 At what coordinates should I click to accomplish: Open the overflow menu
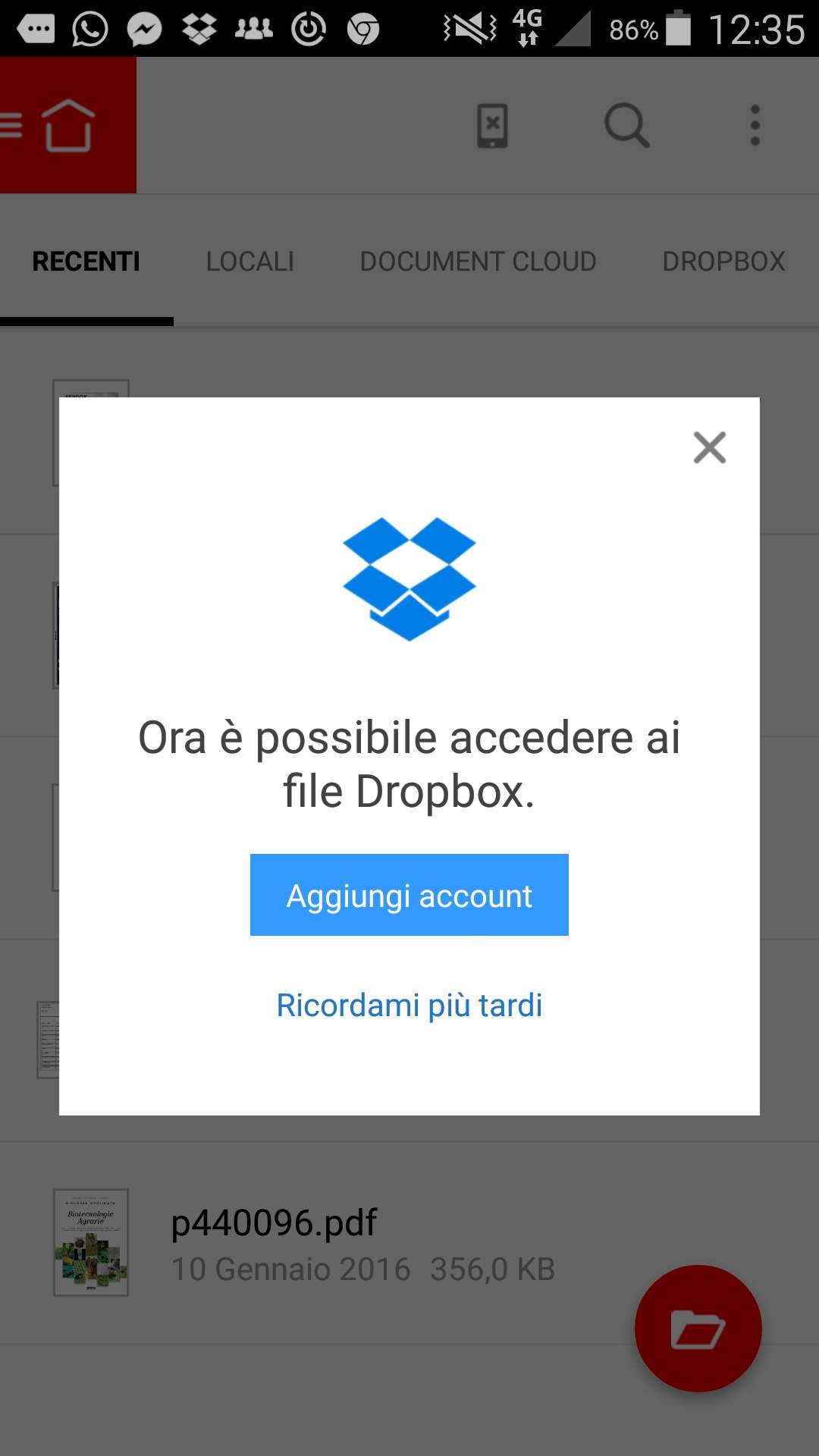(x=755, y=125)
